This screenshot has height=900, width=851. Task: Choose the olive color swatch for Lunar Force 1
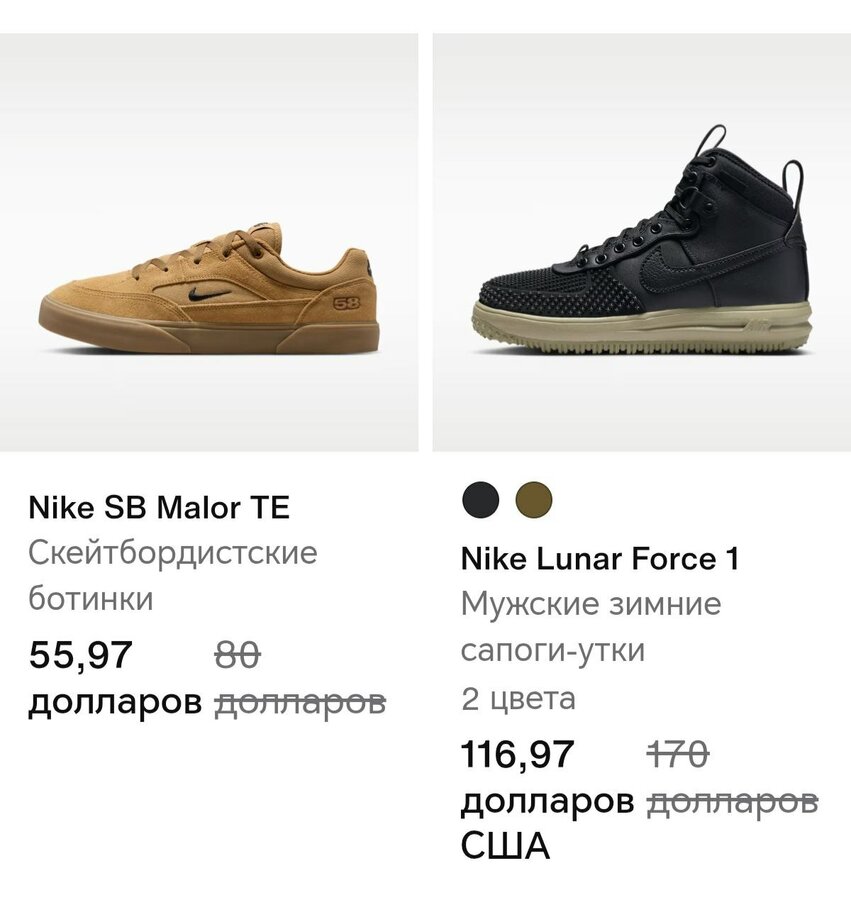(x=533, y=499)
